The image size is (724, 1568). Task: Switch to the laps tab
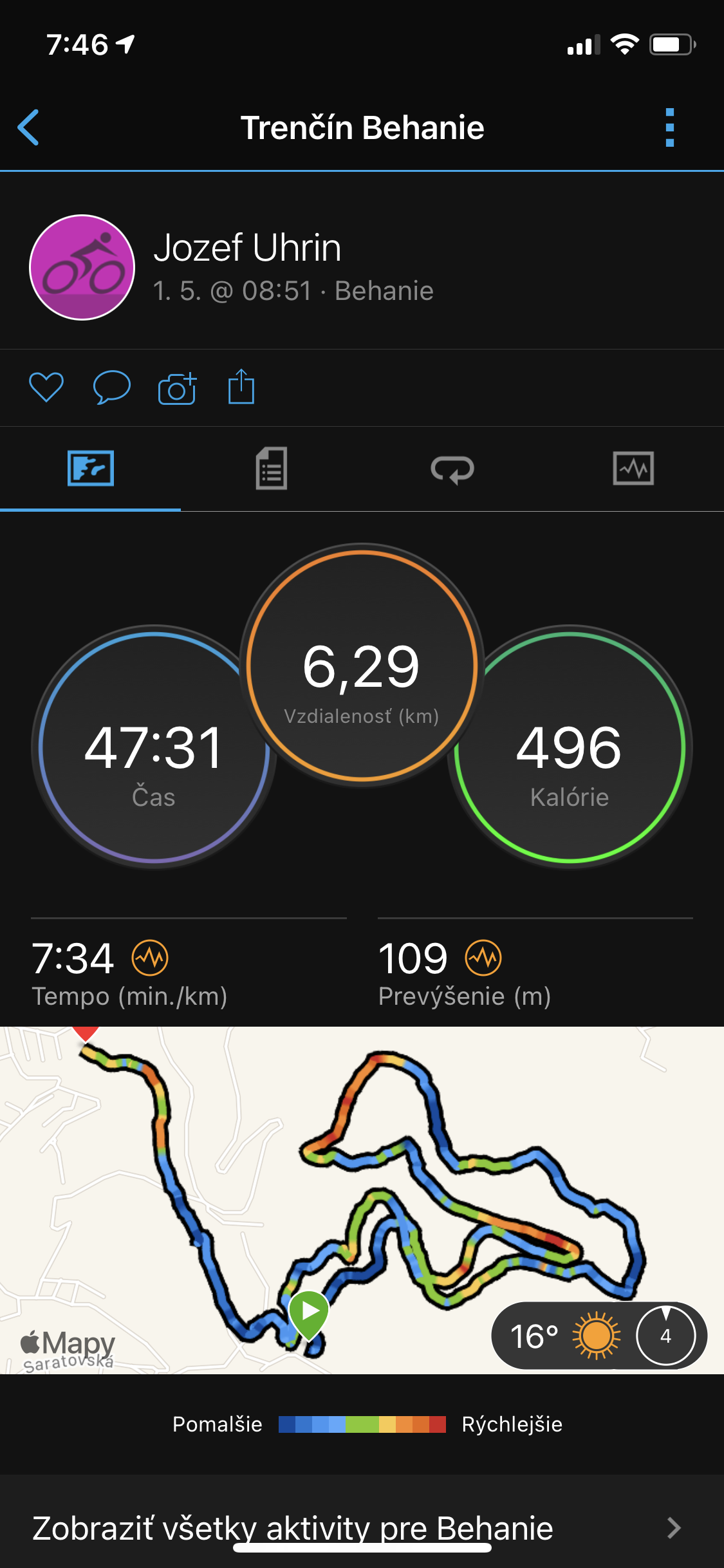point(452,469)
